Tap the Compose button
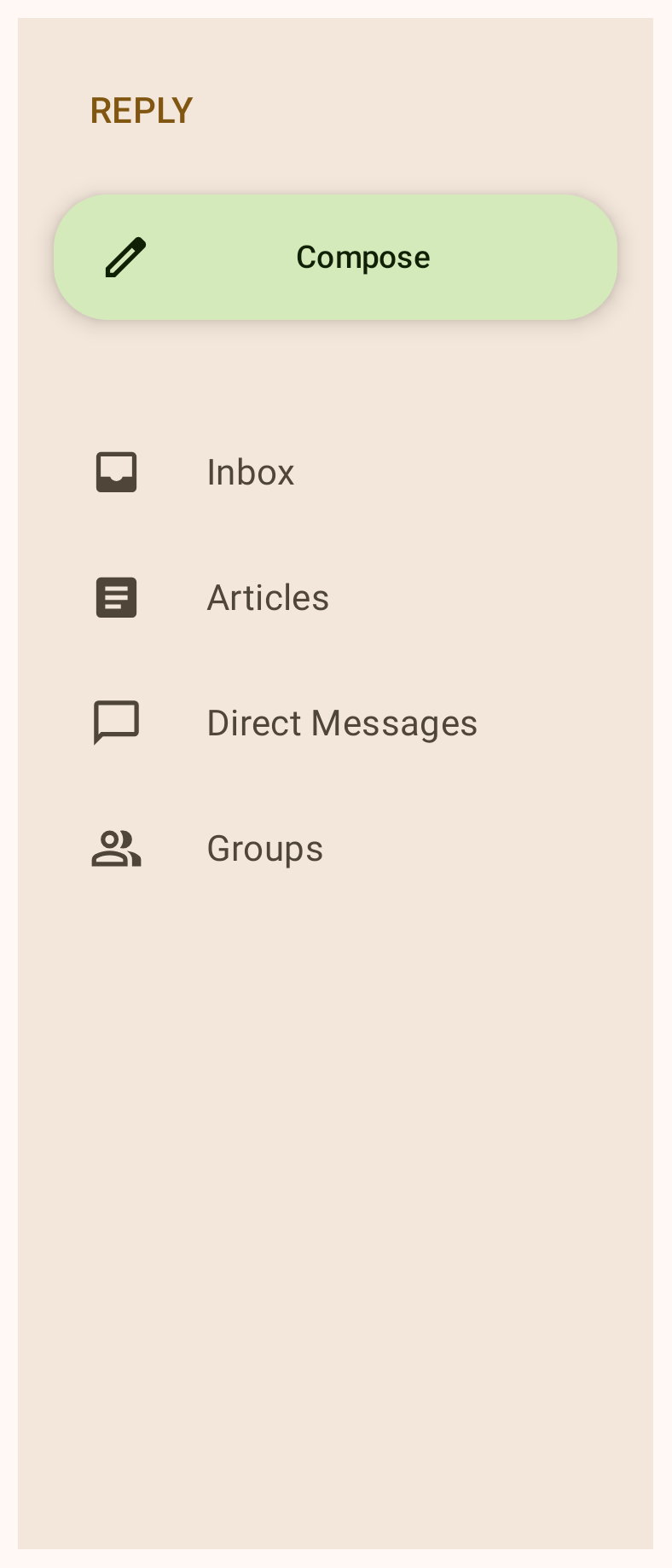 [x=335, y=257]
